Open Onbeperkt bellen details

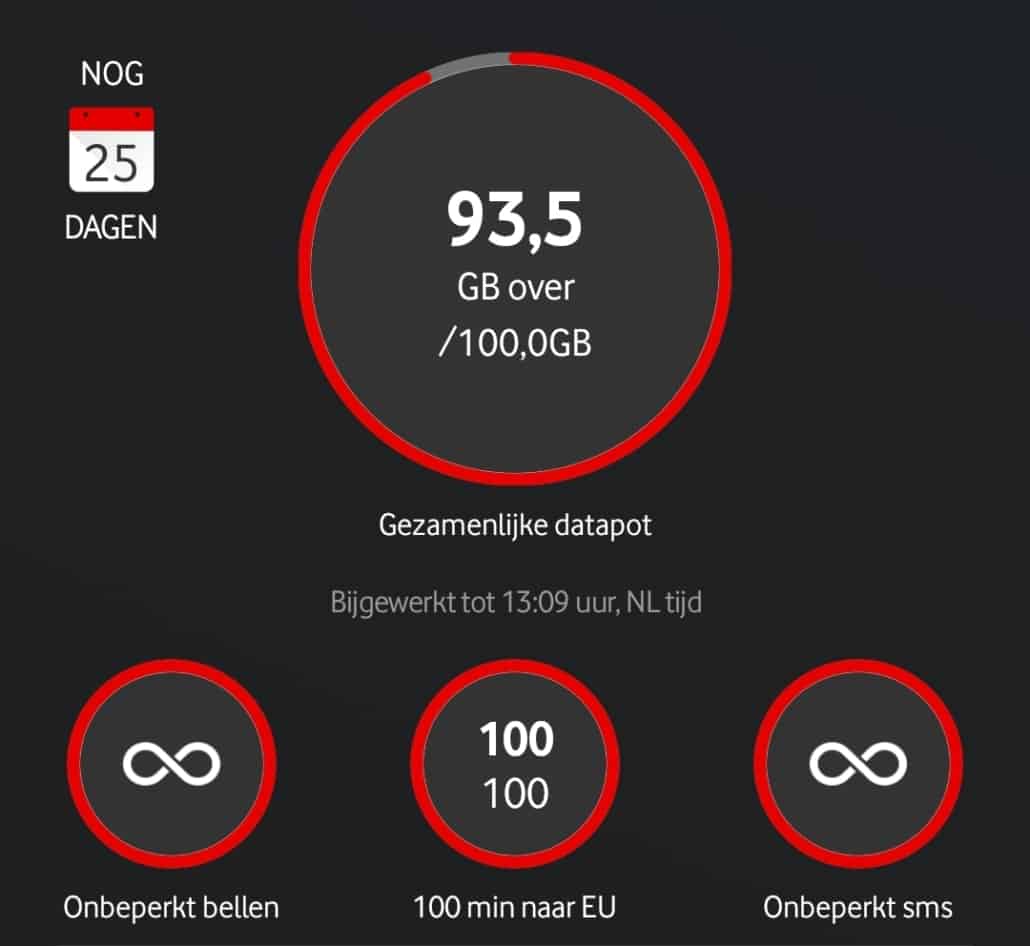(x=171, y=764)
